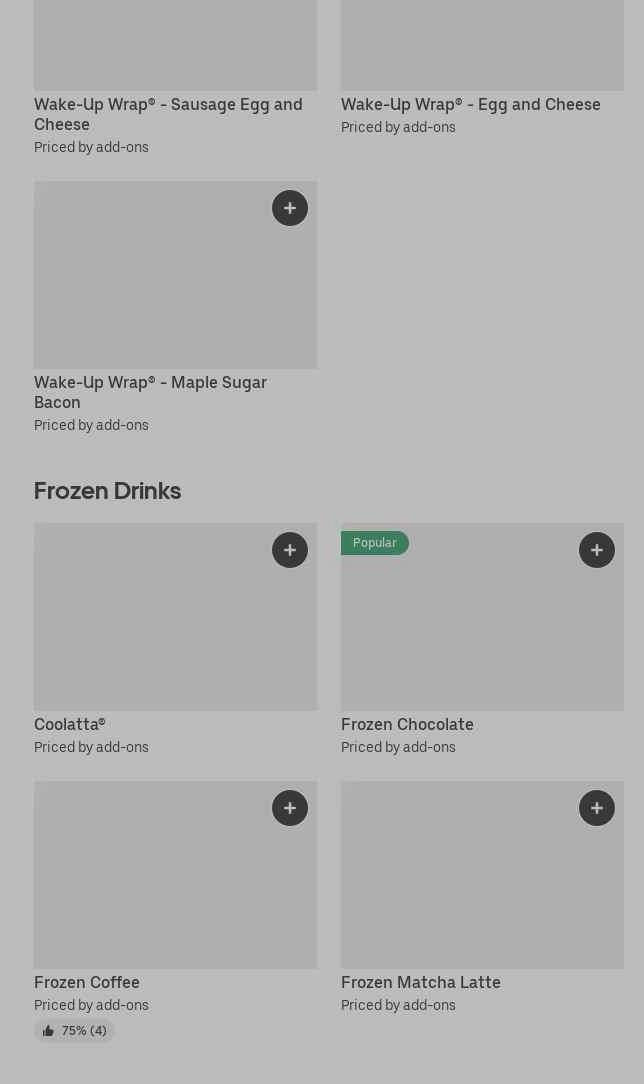Add Frozen Matcha Latte to the cart
This screenshot has width=644, height=1084.
click(597, 808)
